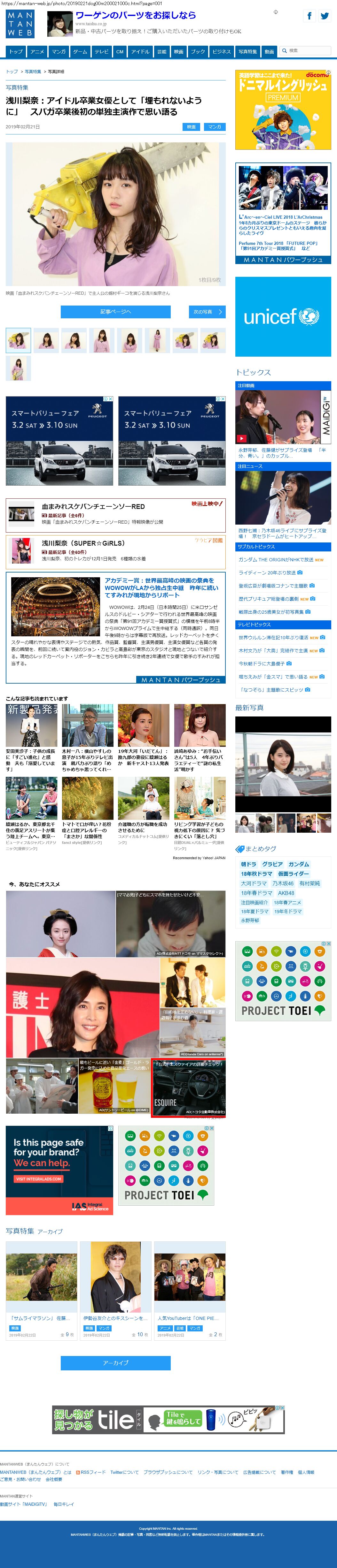Open the RSSフィード footer link

click(93, 1472)
